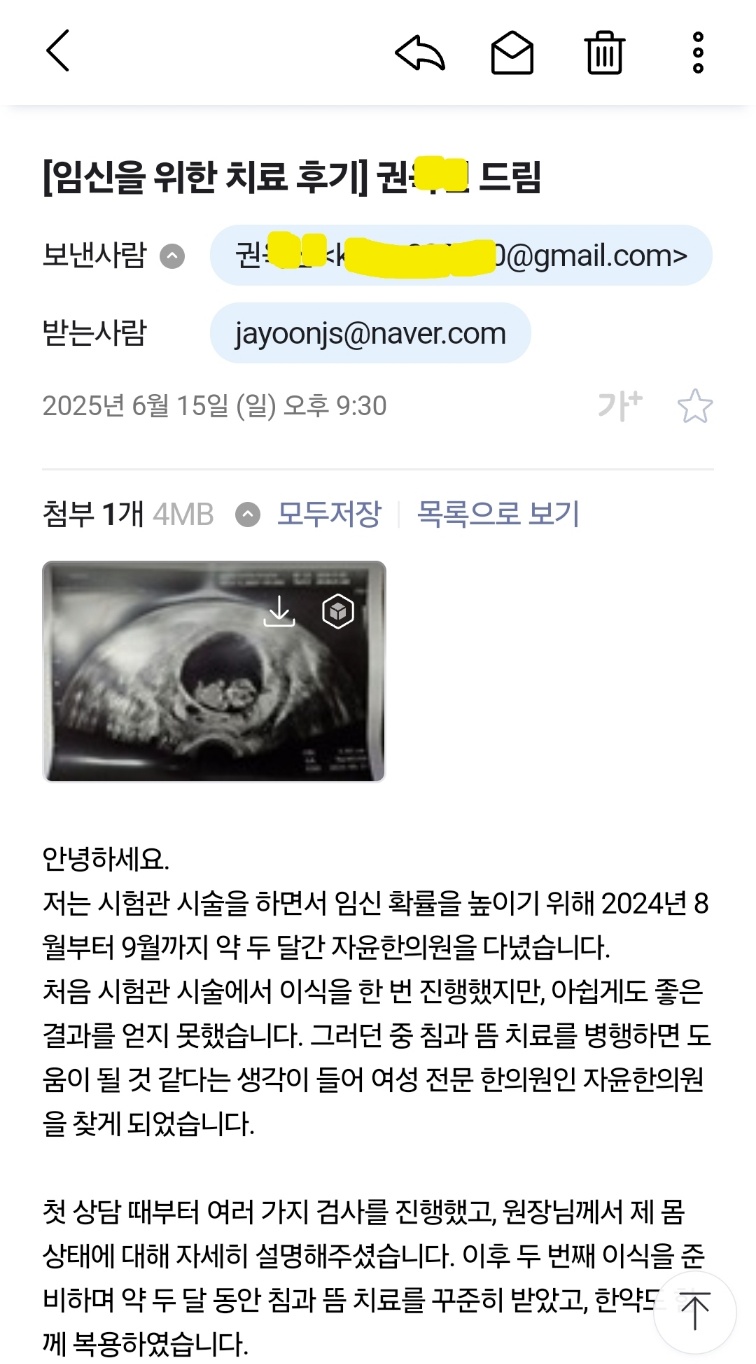Screen dimensions: 756x1364
Task: Open the sender's gmail address chip
Action: [460, 256]
